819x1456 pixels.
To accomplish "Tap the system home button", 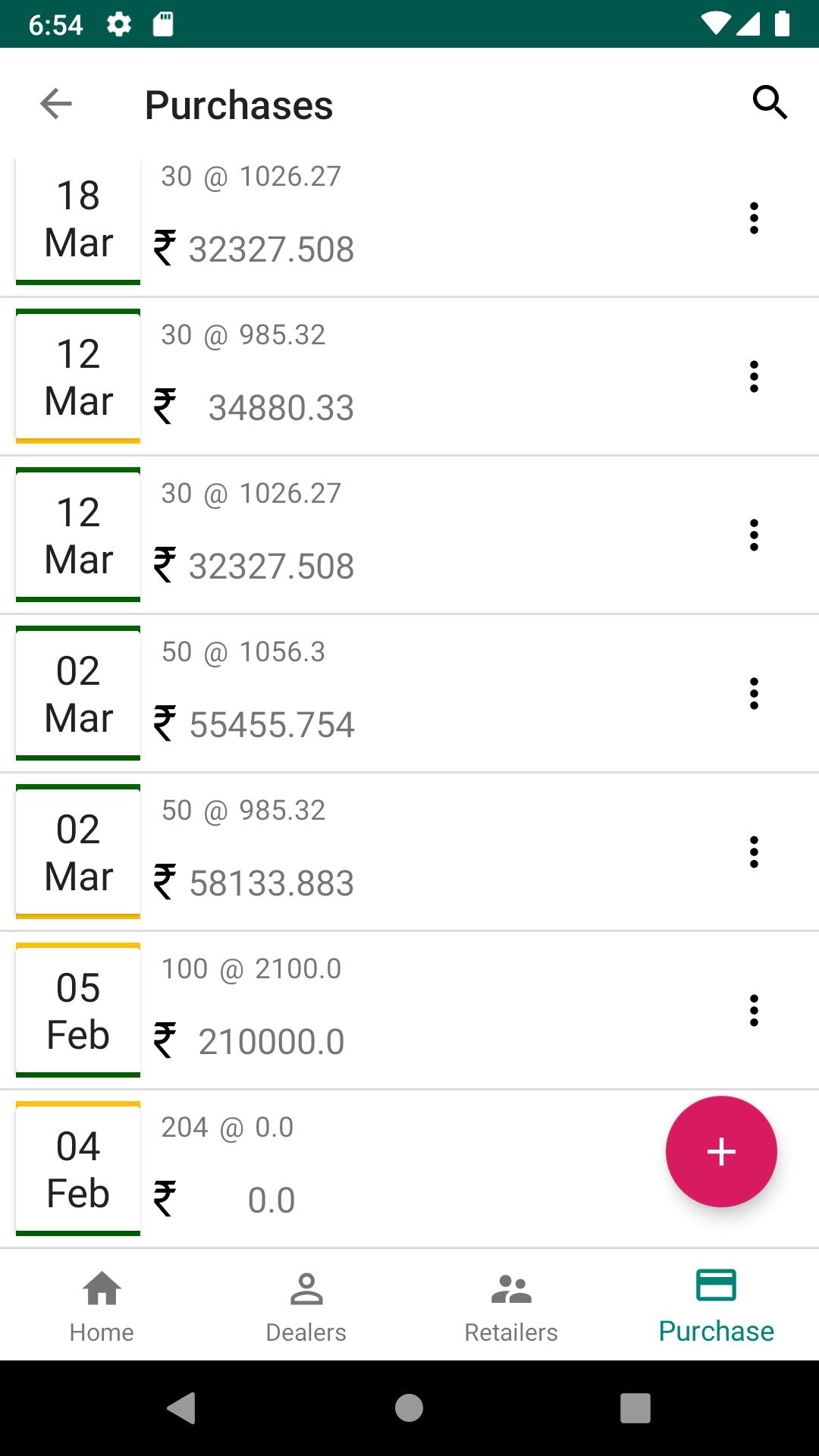I will pyautogui.click(x=409, y=1408).
